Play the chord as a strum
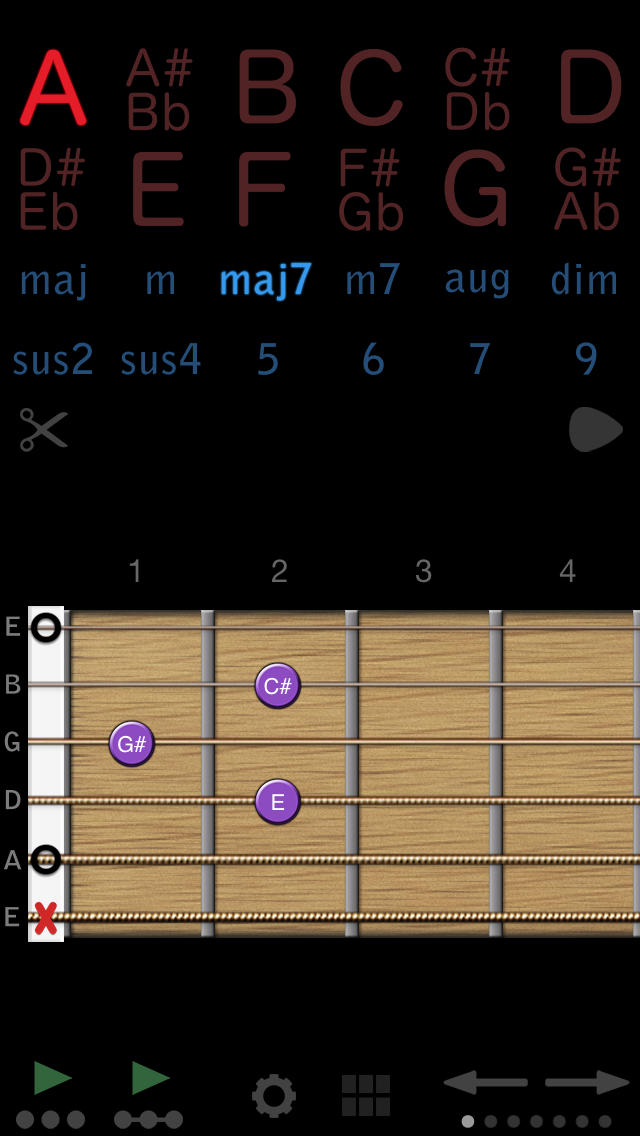This screenshot has width=640, height=1136. click(x=149, y=1094)
